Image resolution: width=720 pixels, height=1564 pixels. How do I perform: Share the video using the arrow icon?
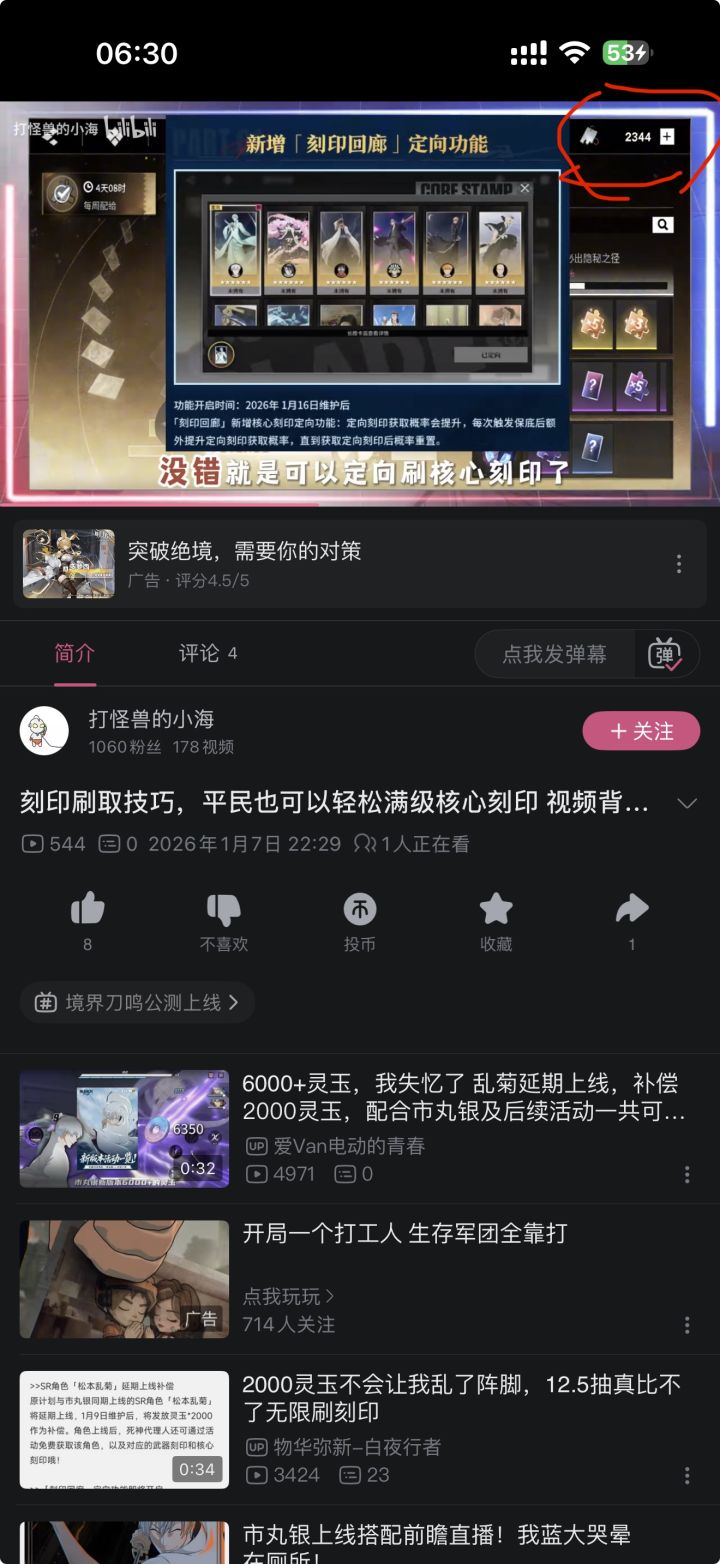click(x=633, y=910)
